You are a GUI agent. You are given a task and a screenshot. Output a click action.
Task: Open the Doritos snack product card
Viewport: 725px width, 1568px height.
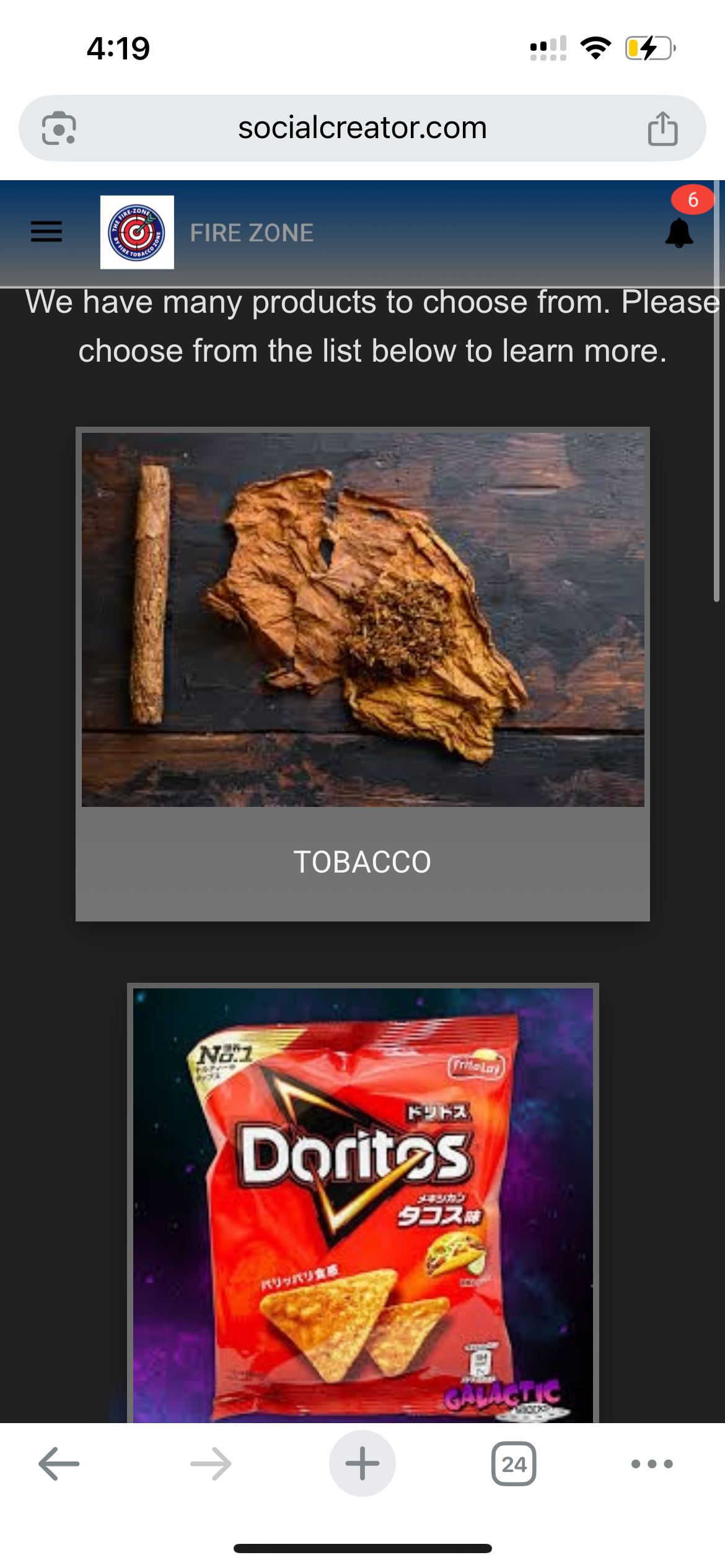click(362, 1201)
